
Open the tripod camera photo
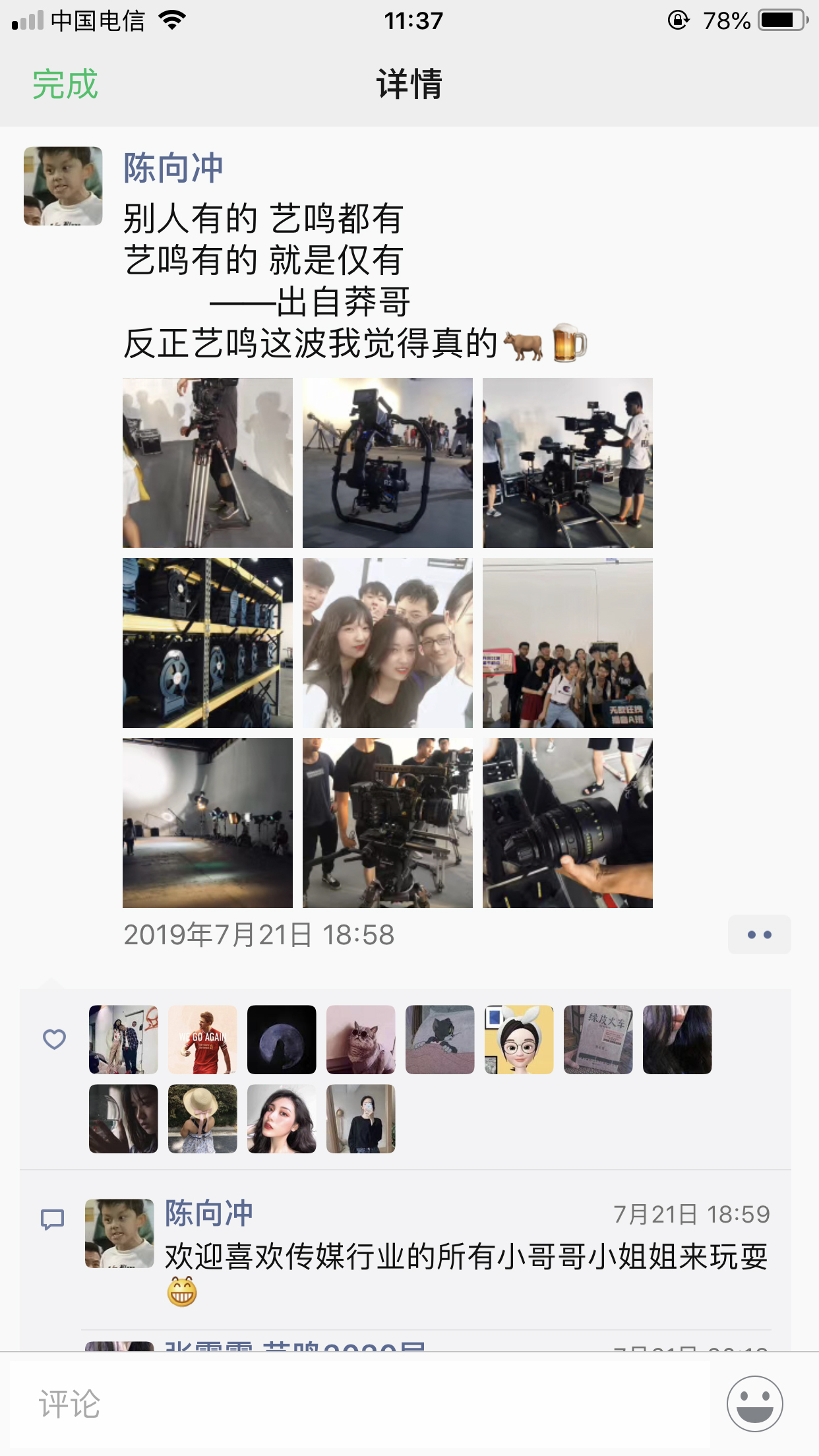pyautogui.click(x=208, y=463)
